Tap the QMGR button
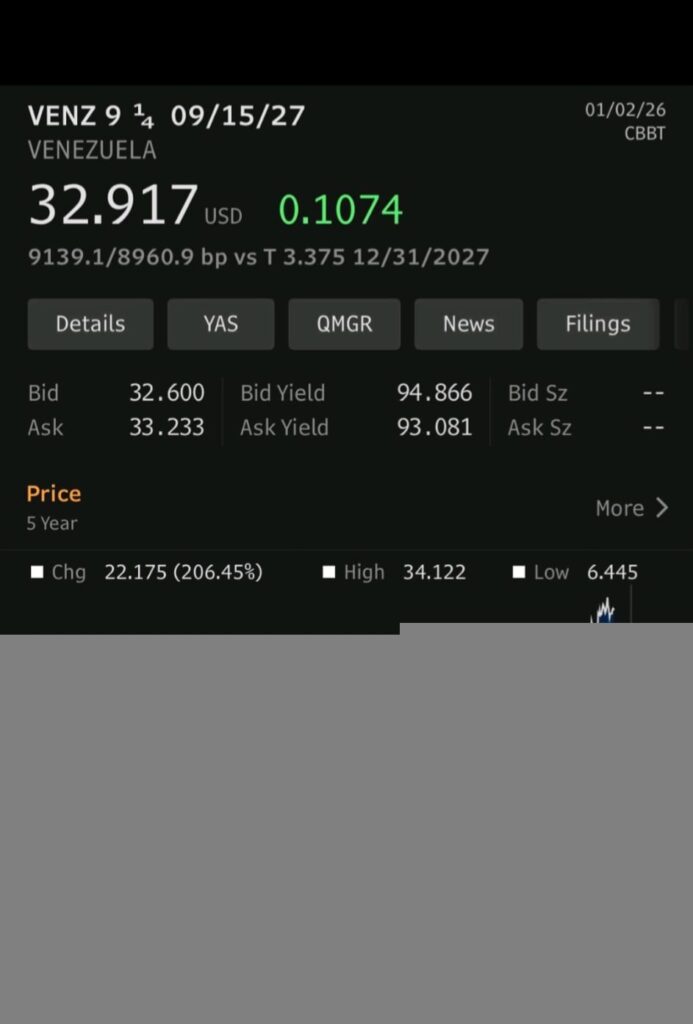Image resolution: width=693 pixels, height=1024 pixels. 344,324
